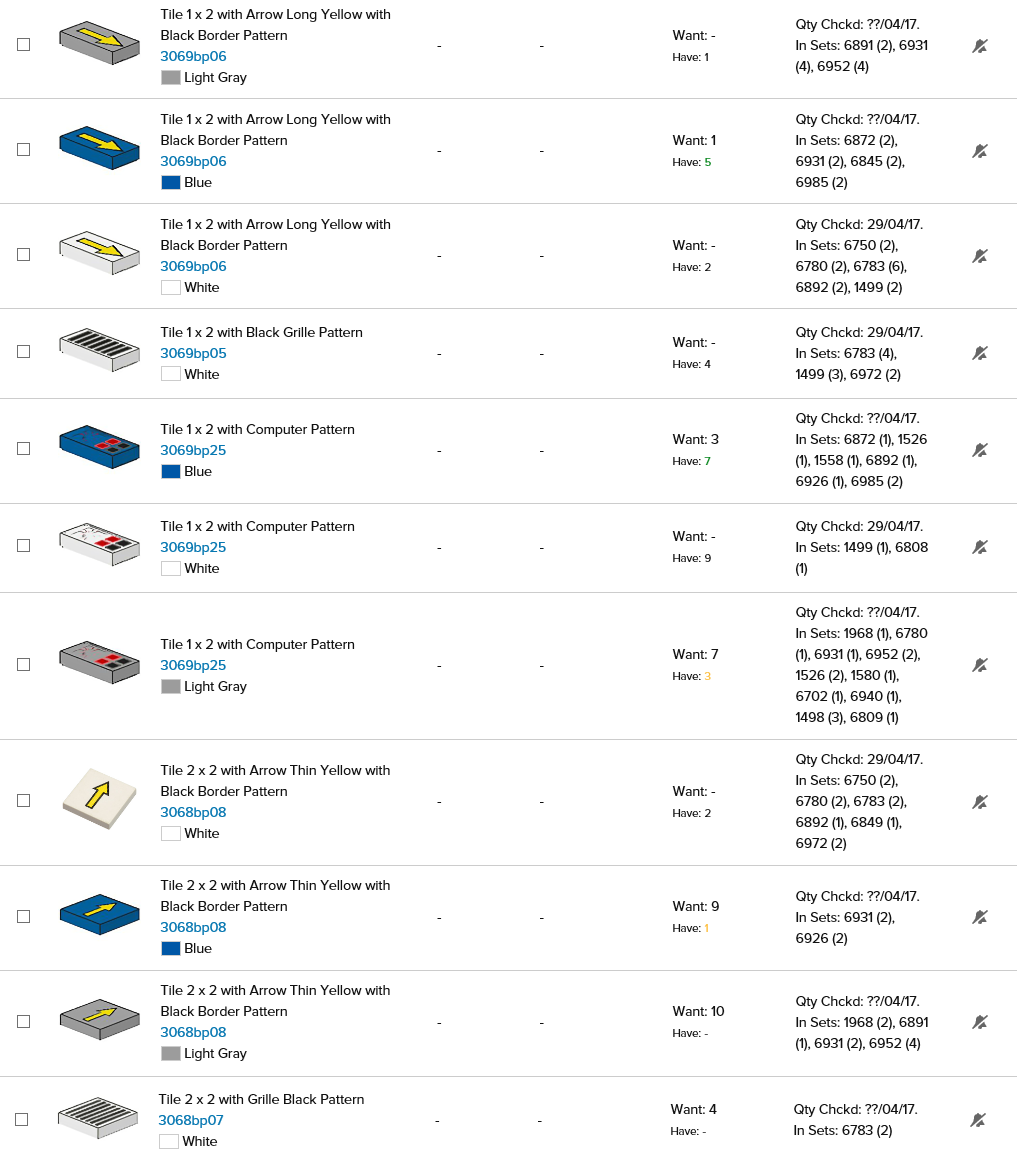Open the 3068bp08 link of the White tile
The image size is (1019, 1161).
coord(193,812)
